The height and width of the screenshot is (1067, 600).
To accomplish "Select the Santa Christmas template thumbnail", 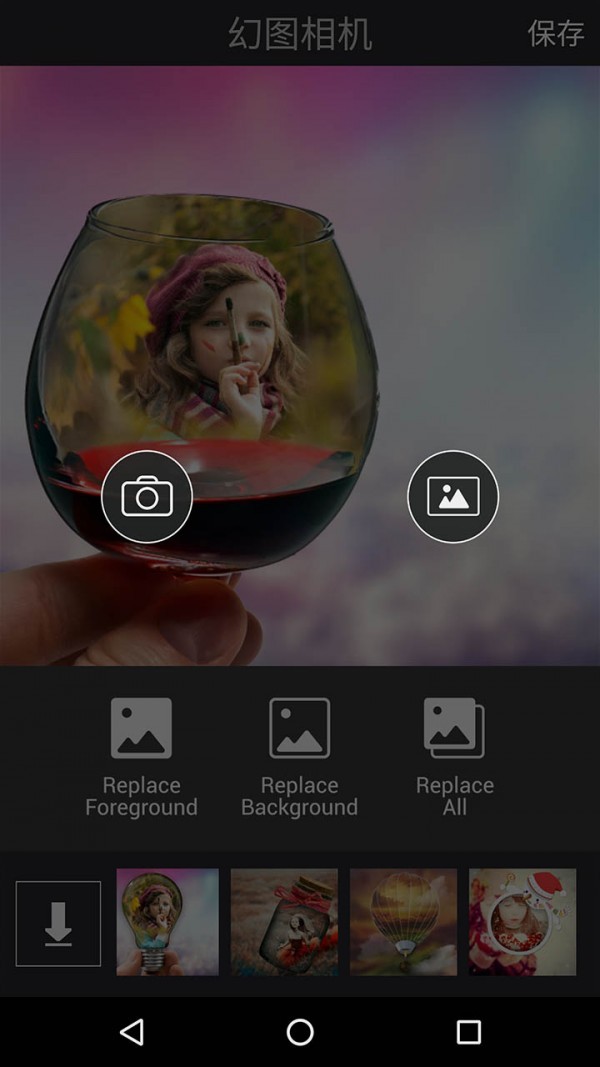I will [522, 921].
